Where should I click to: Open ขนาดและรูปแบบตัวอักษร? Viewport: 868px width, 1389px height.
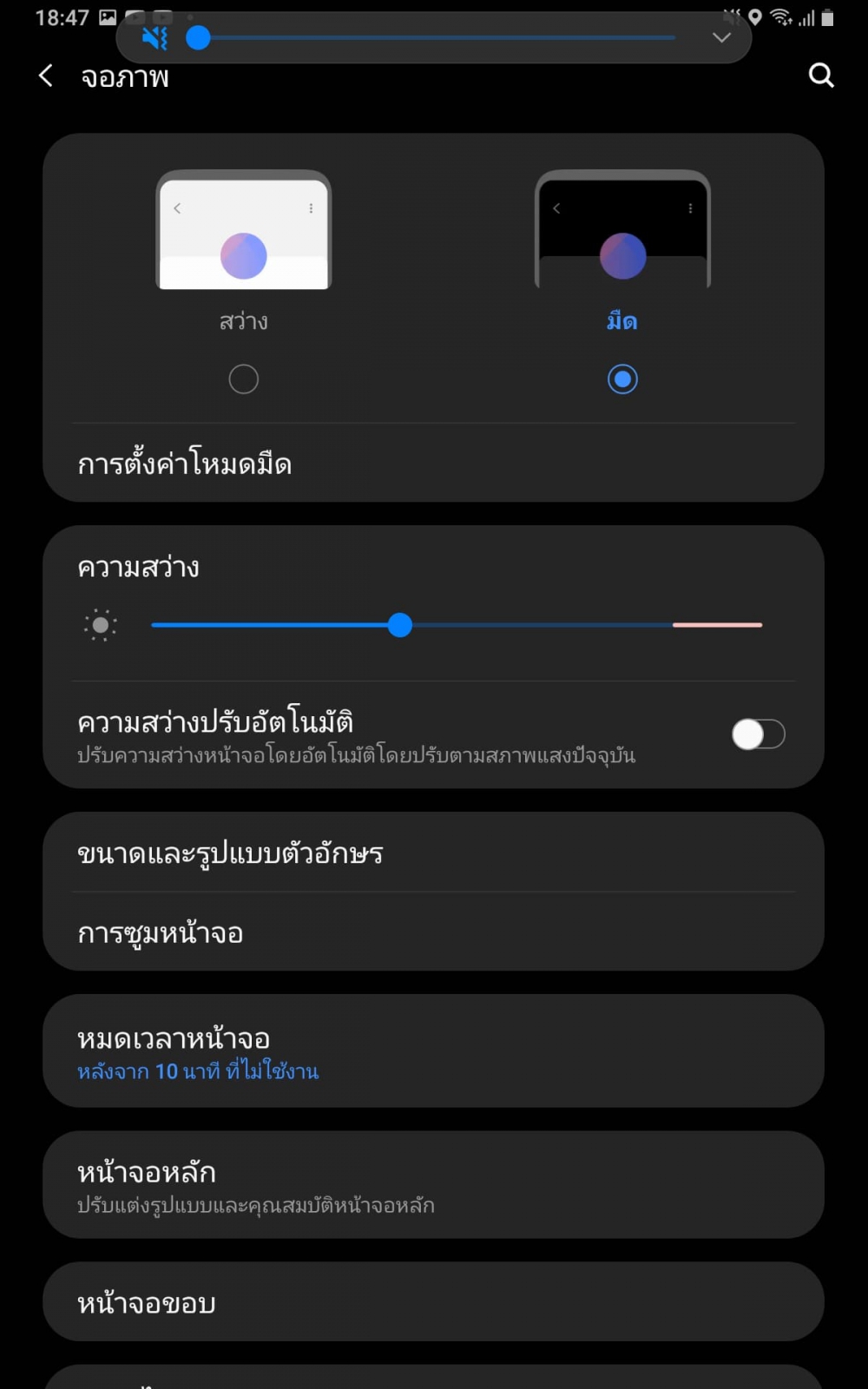(x=433, y=853)
